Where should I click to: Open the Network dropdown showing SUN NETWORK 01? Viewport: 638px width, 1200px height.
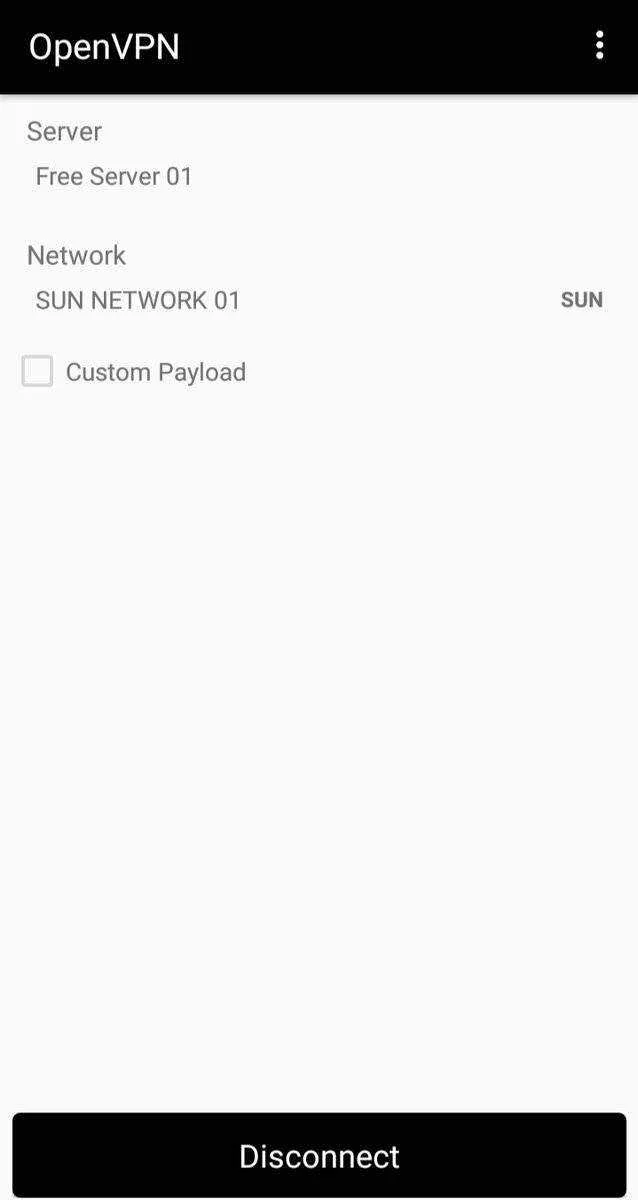click(319, 300)
